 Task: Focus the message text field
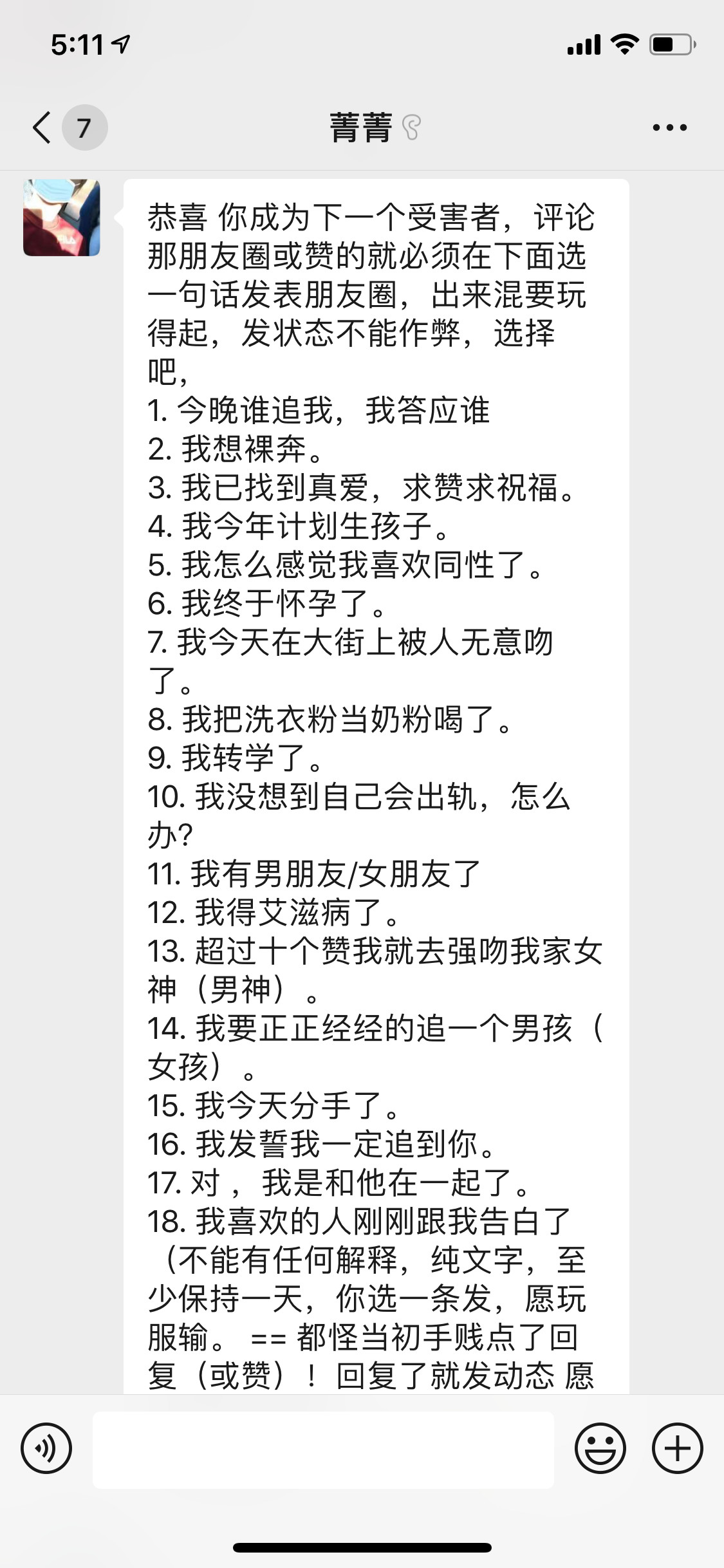323,1450
